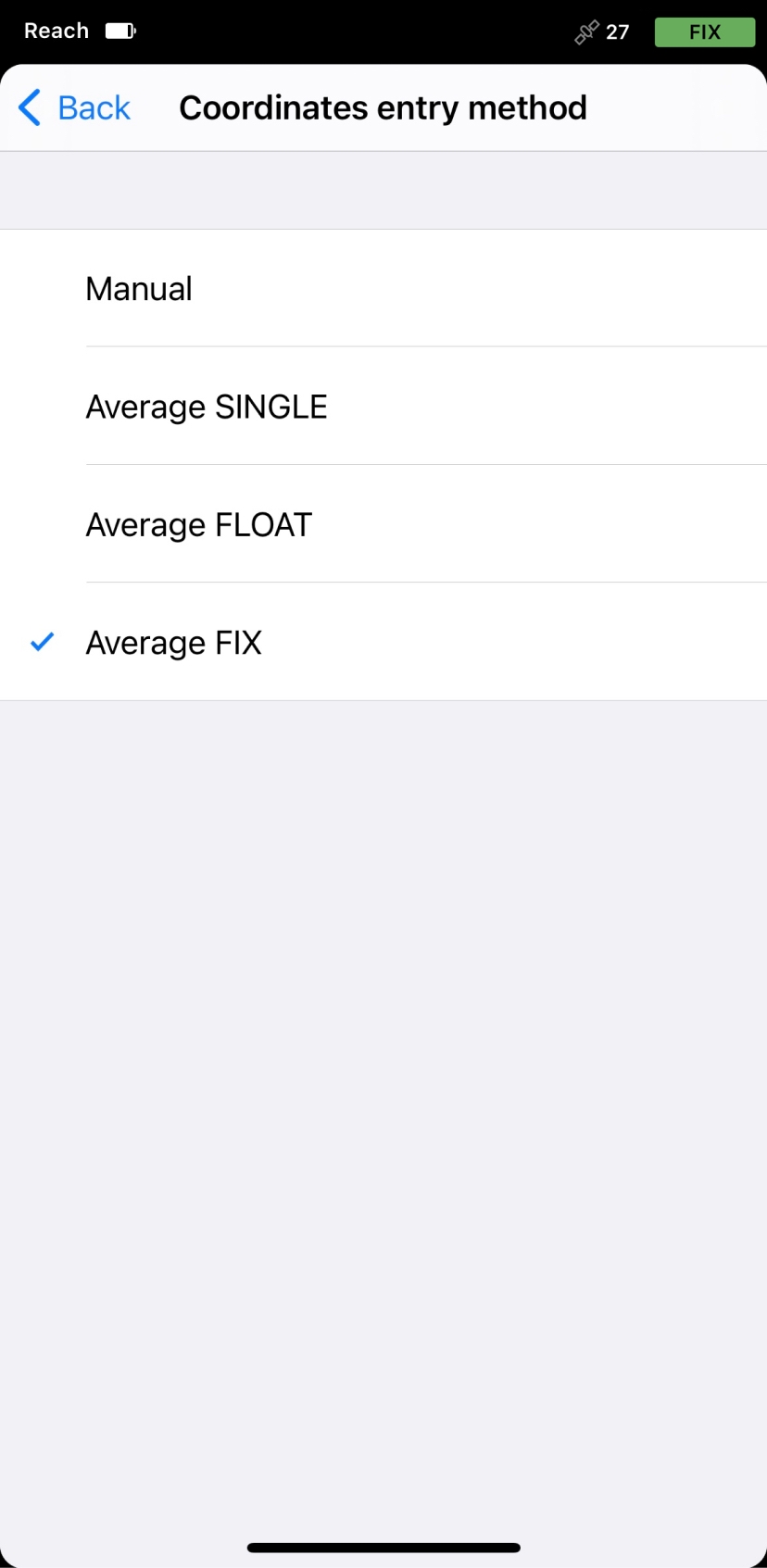Tap the Coordinates entry method title
767x1568 pixels.
[383, 107]
